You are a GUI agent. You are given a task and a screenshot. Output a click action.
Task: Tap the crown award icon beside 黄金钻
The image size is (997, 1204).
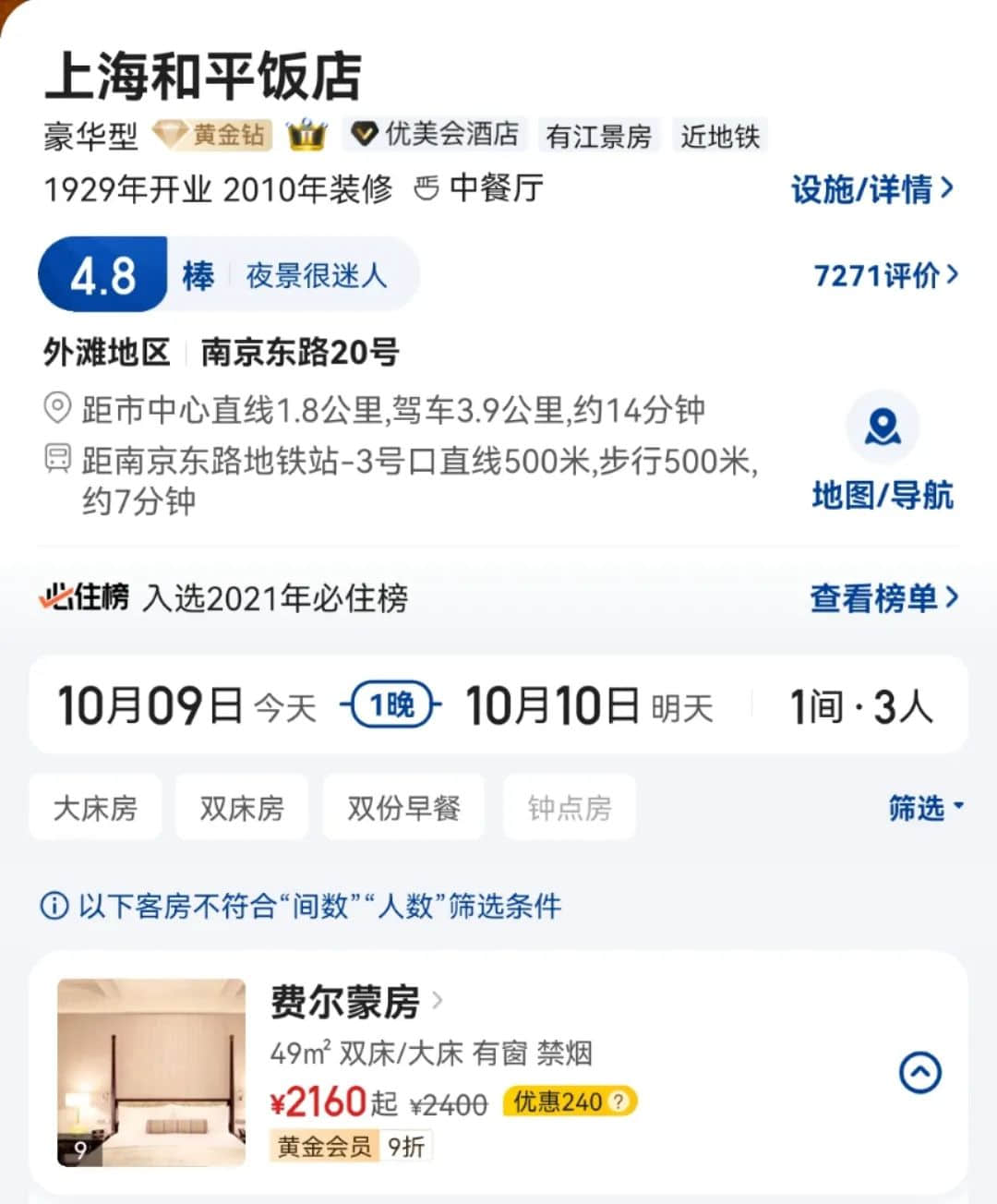(307, 135)
